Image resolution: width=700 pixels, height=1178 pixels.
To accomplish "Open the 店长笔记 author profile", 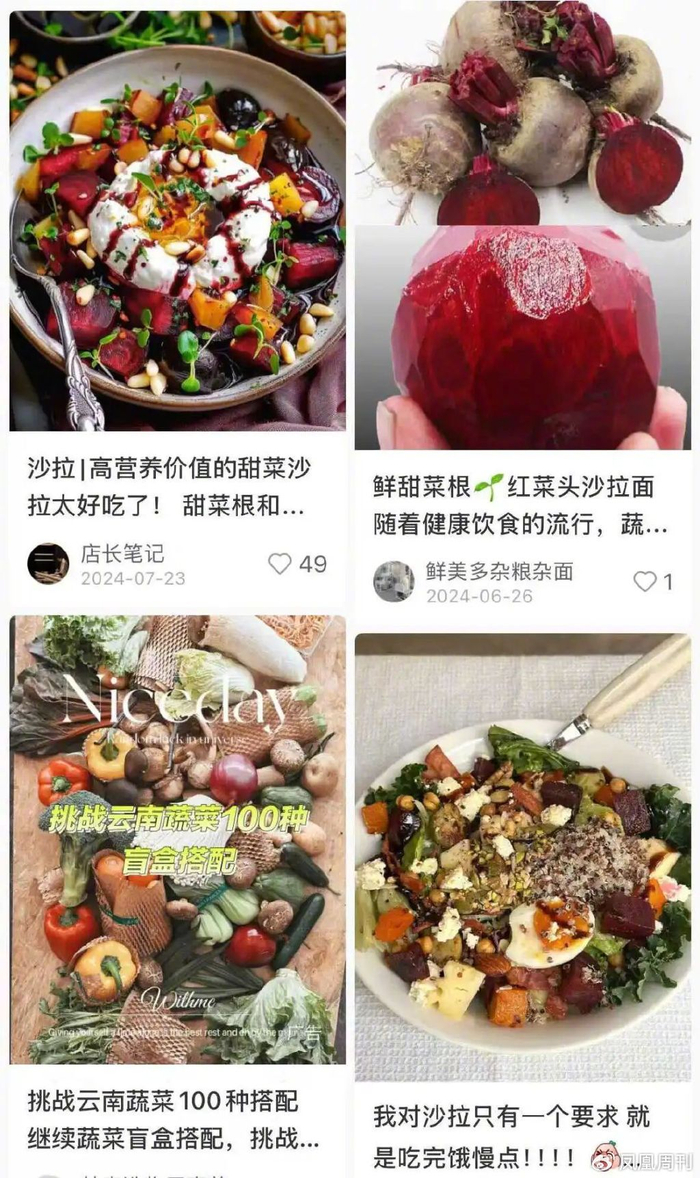I will point(48,564).
